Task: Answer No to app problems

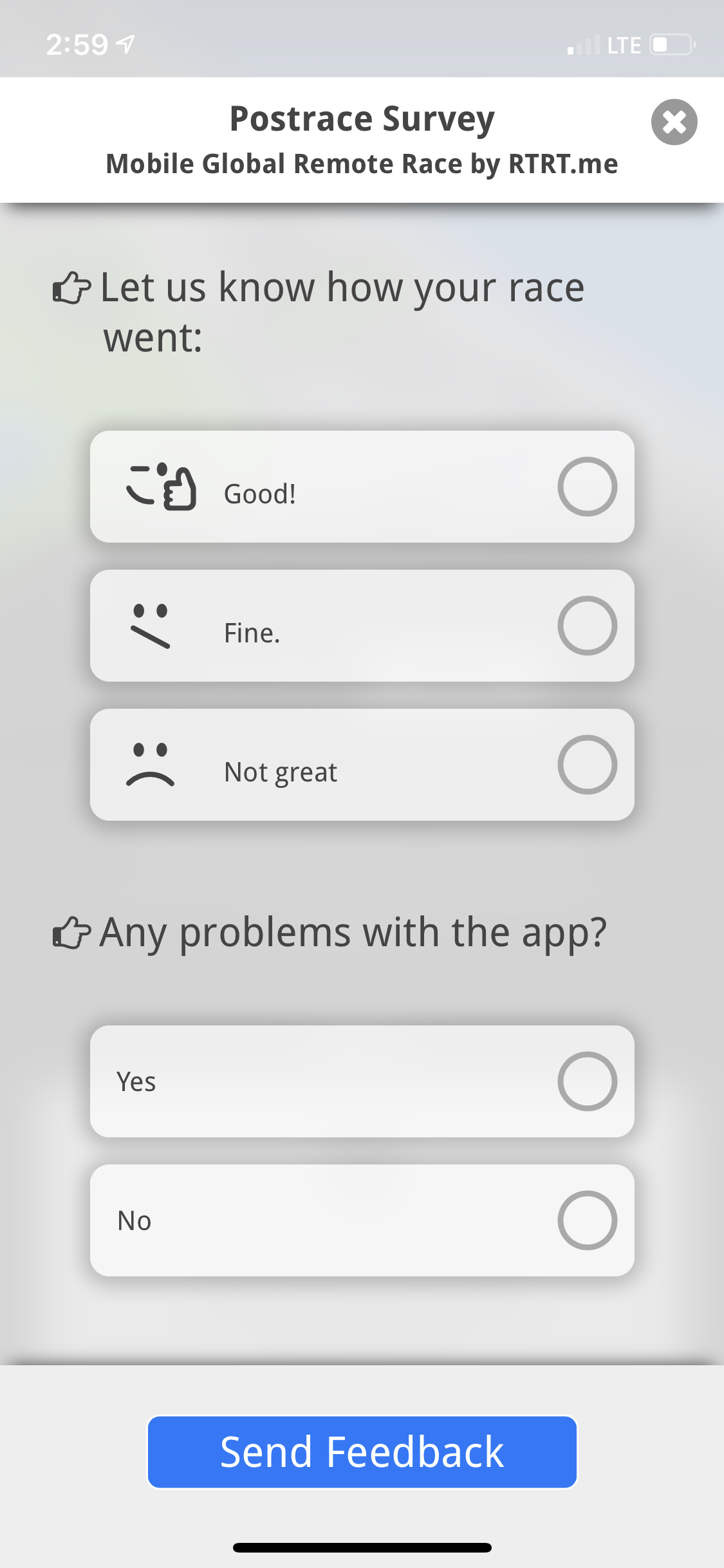Action: (x=362, y=1220)
